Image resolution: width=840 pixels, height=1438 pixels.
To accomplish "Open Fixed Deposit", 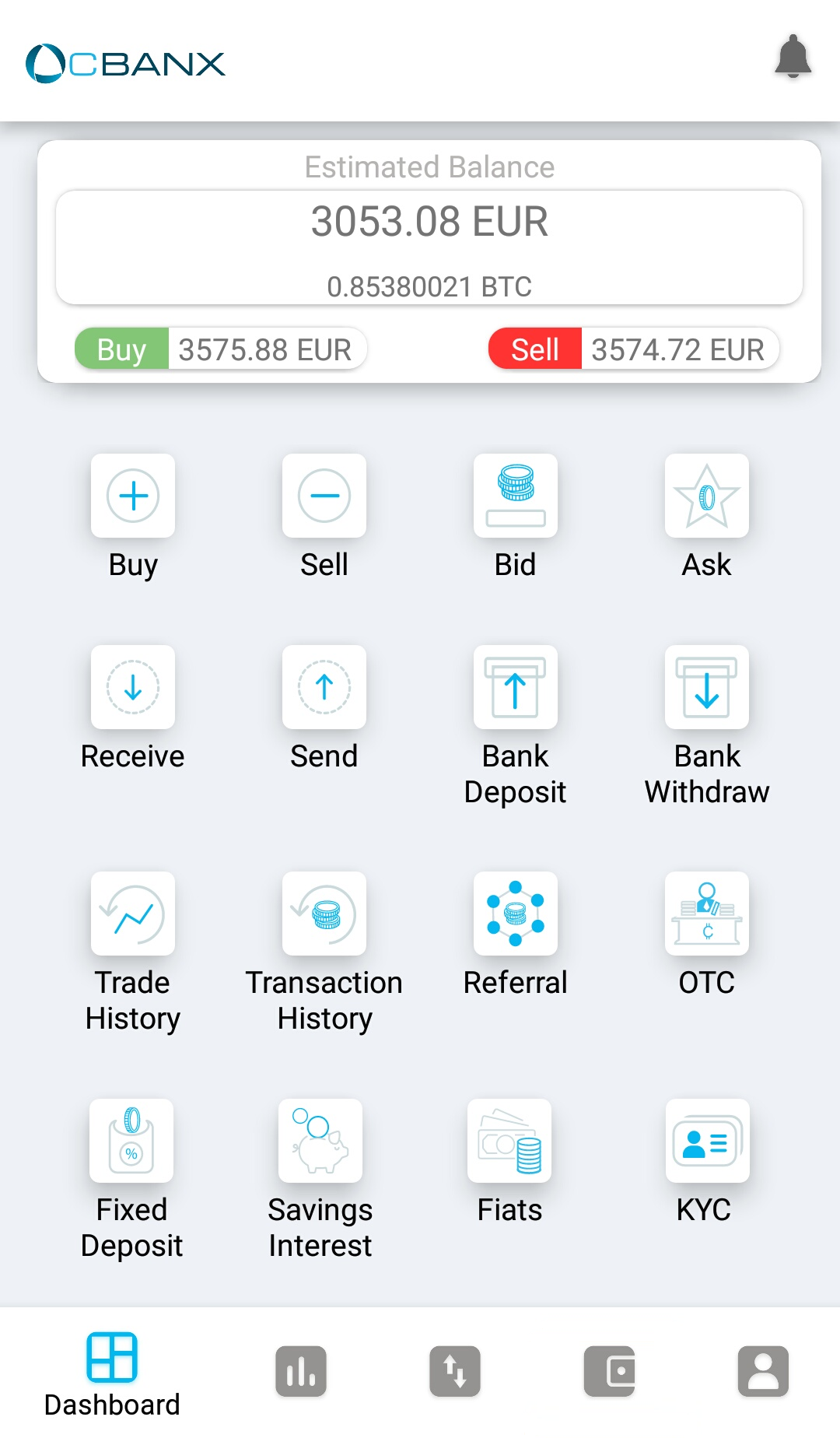I will (131, 1142).
